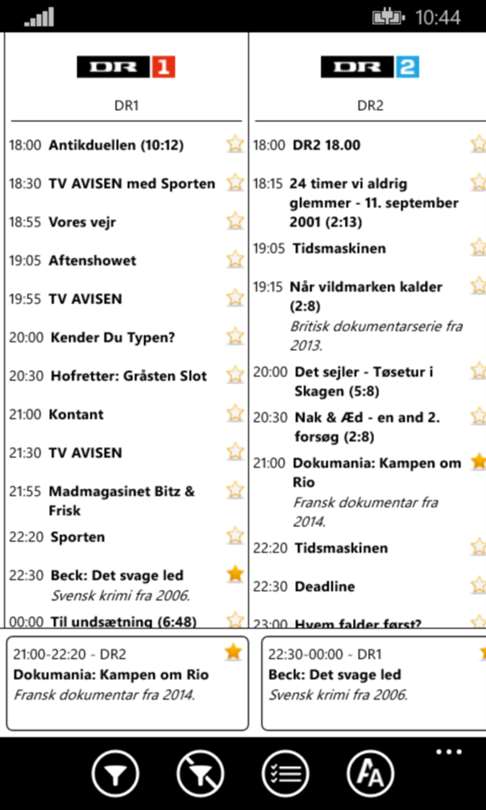
Task: Tap the font size icon
Action: tap(371, 774)
